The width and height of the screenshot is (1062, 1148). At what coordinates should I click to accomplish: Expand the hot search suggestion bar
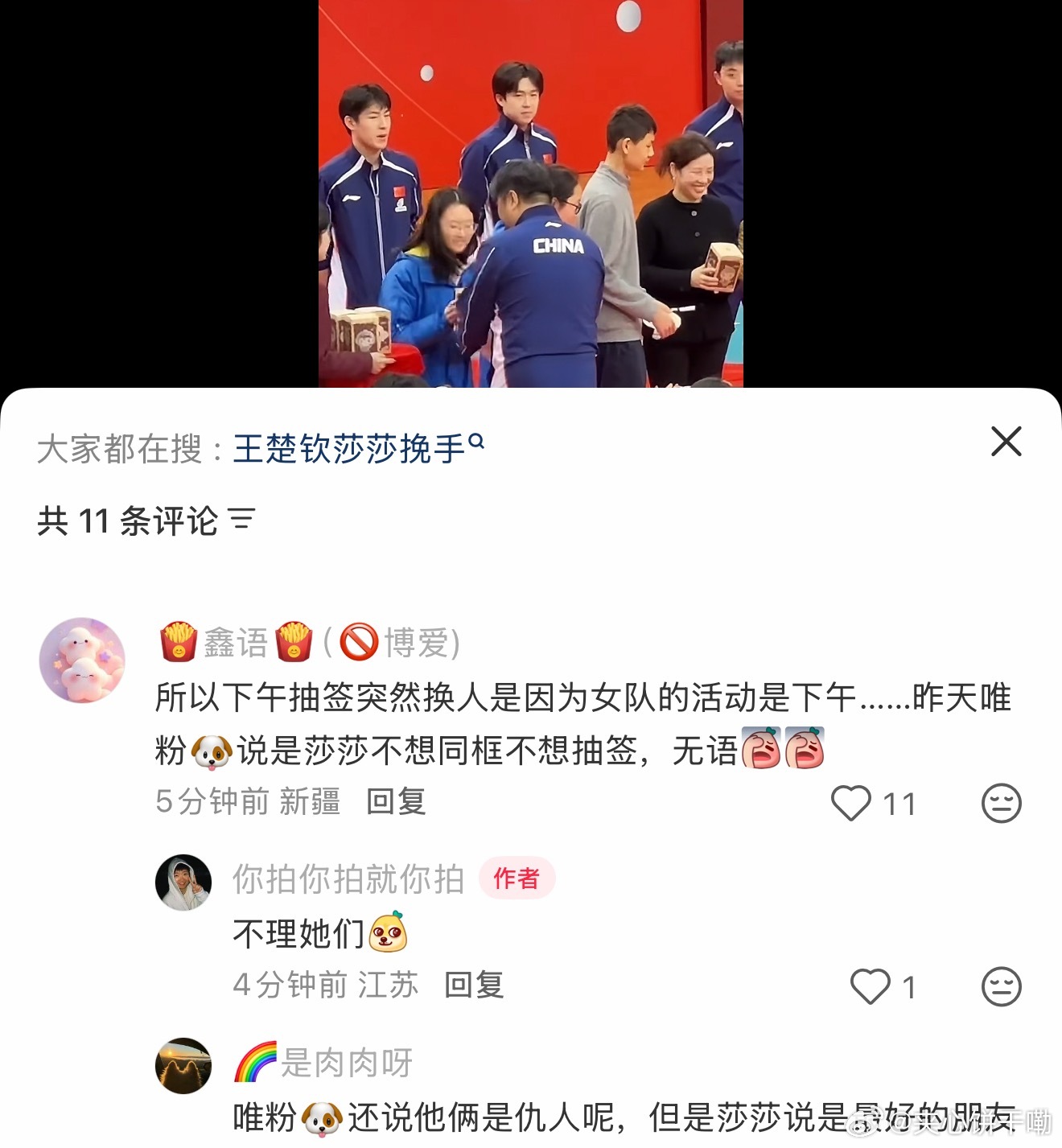[346, 445]
